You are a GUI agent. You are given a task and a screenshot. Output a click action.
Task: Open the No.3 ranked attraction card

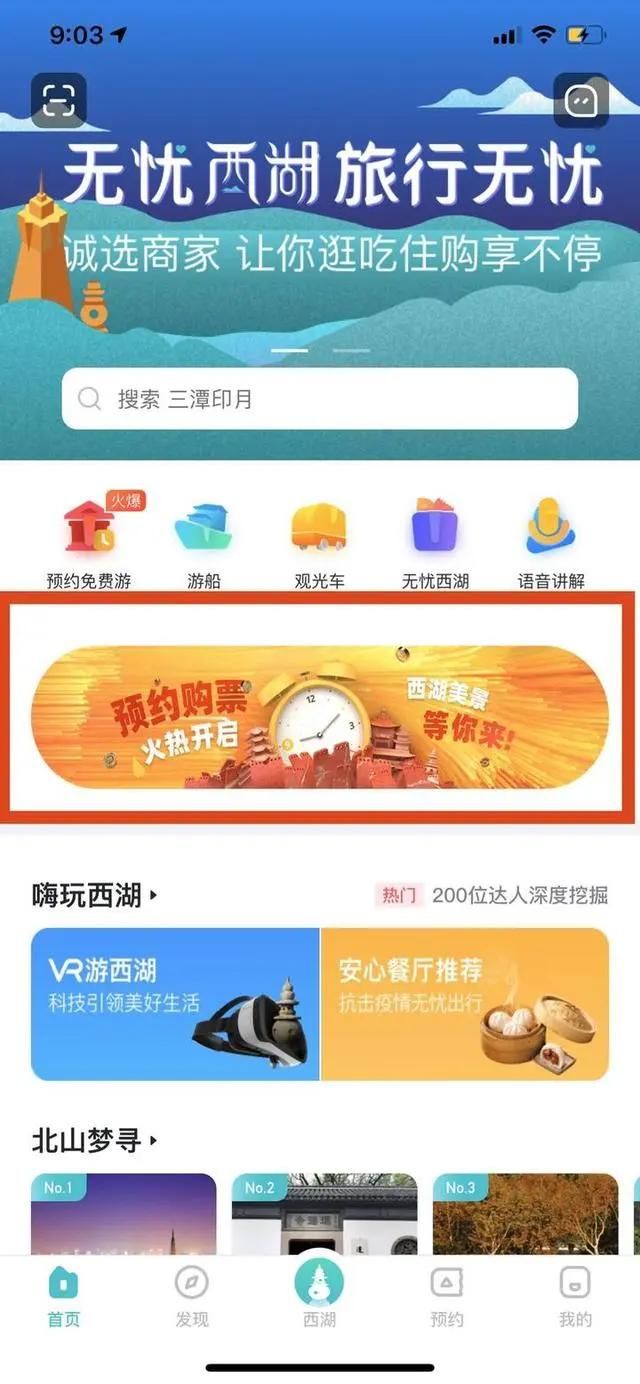click(x=525, y=1215)
